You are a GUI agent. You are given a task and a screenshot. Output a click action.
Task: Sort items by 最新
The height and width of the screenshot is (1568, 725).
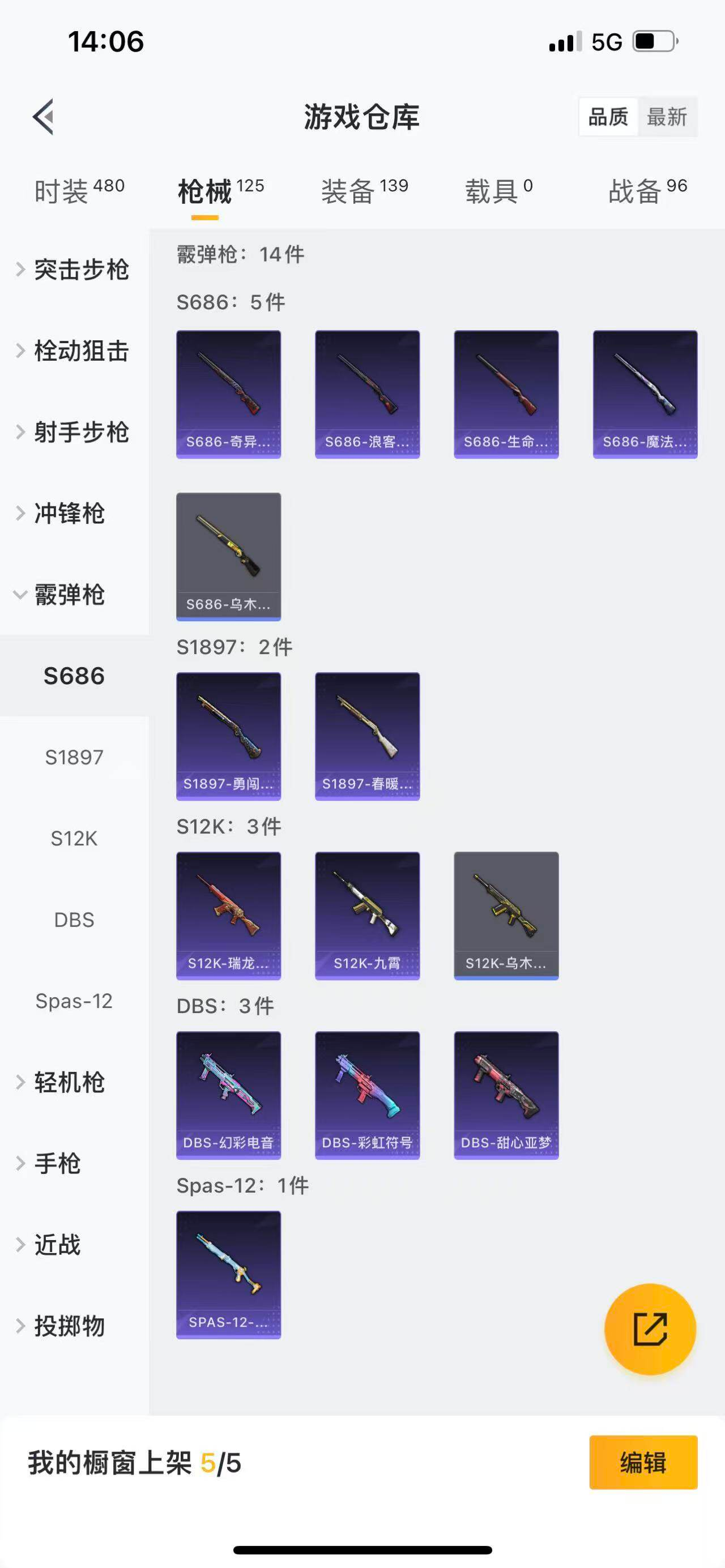click(667, 117)
